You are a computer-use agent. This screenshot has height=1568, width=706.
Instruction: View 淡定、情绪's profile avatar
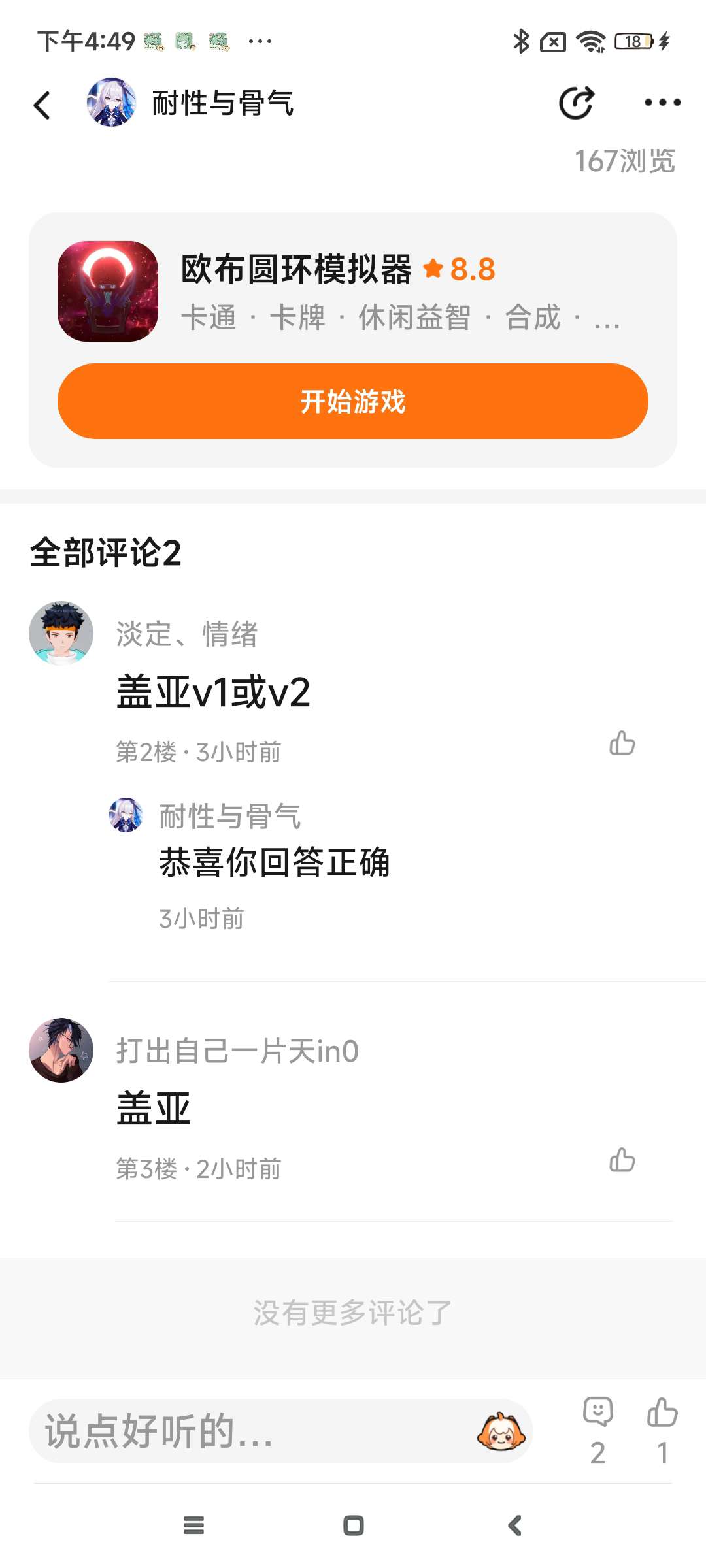click(x=61, y=634)
